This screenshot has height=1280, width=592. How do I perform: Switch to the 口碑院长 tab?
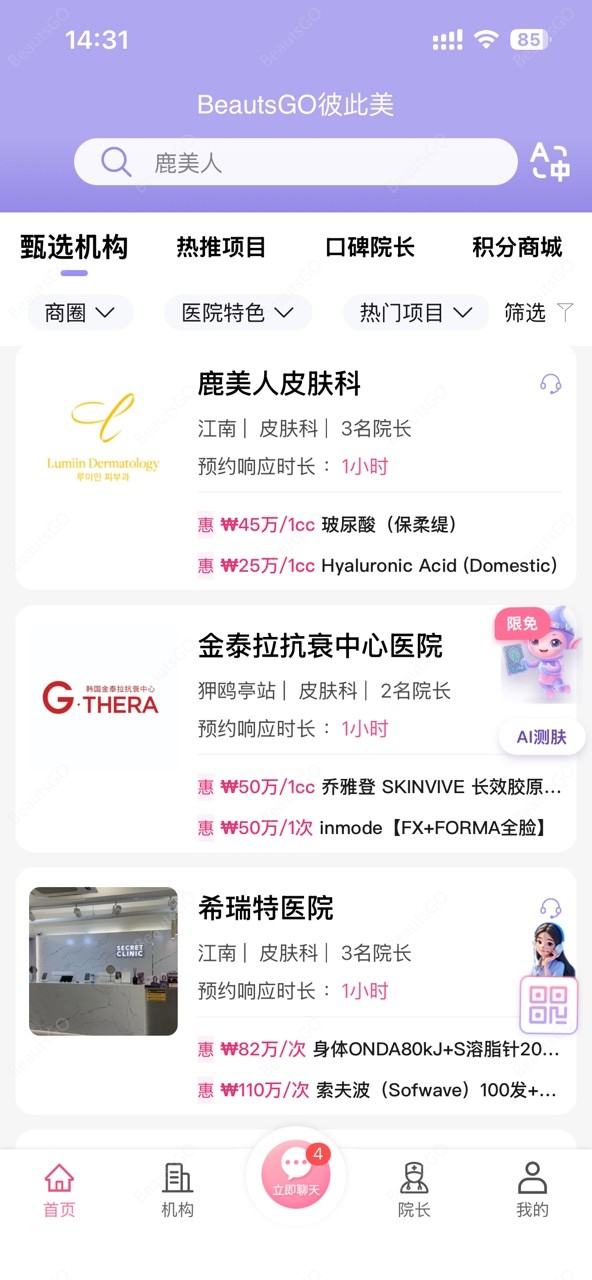tap(370, 247)
